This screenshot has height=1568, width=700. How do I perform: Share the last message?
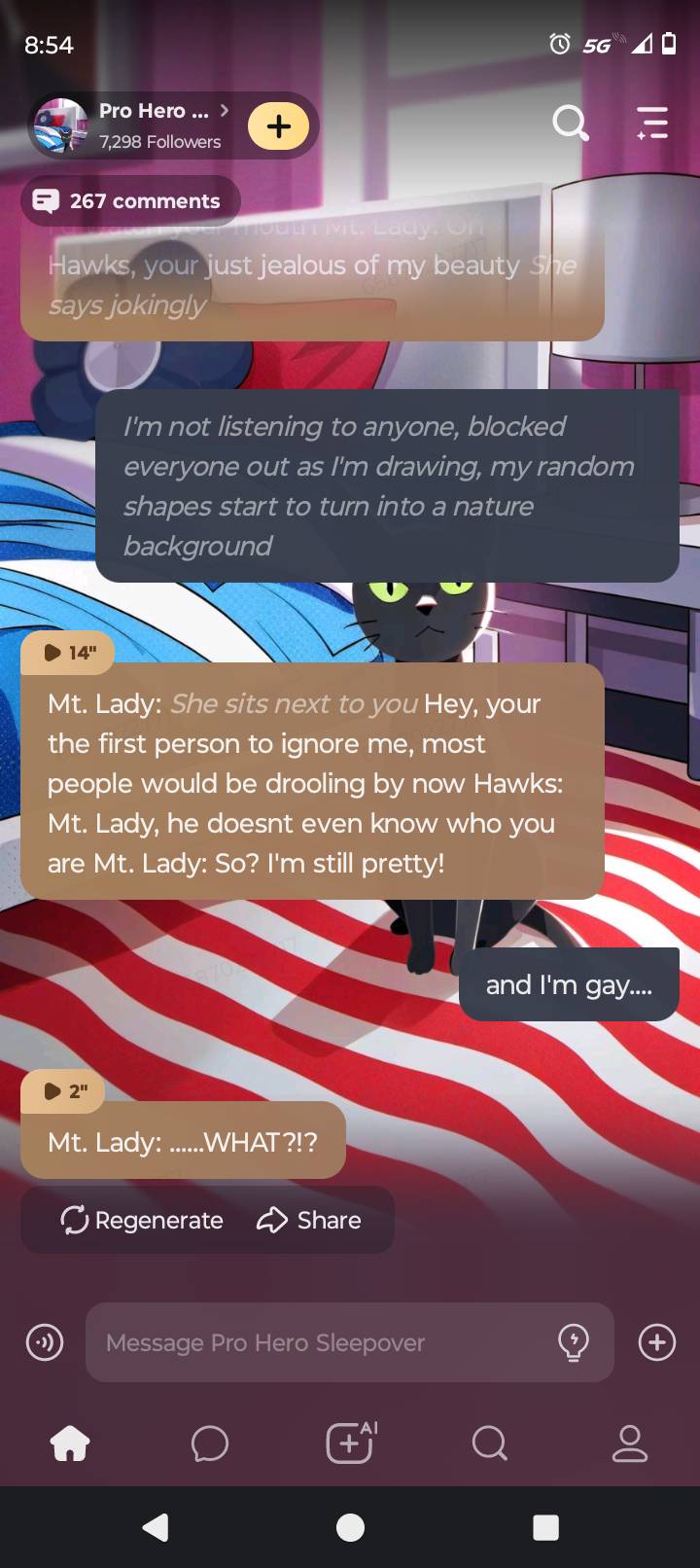pyautogui.click(x=309, y=1220)
